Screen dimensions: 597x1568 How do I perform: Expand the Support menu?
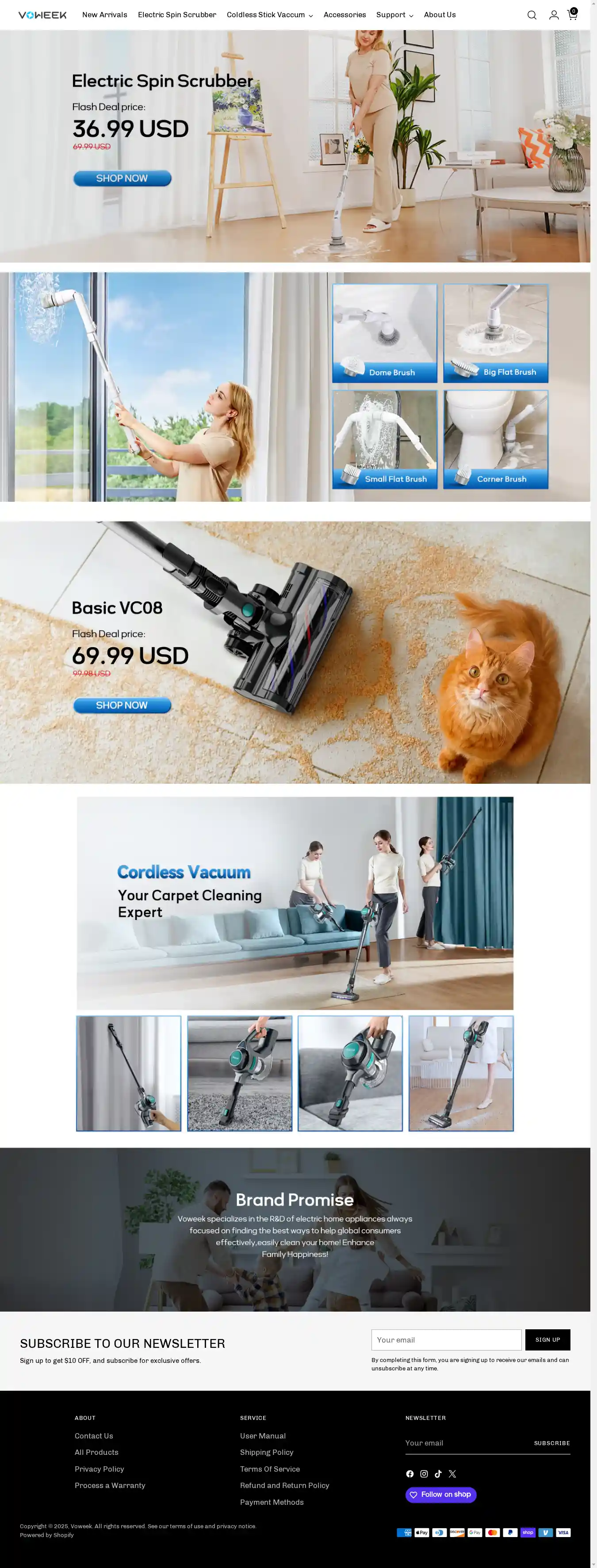pyautogui.click(x=394, y=15)
